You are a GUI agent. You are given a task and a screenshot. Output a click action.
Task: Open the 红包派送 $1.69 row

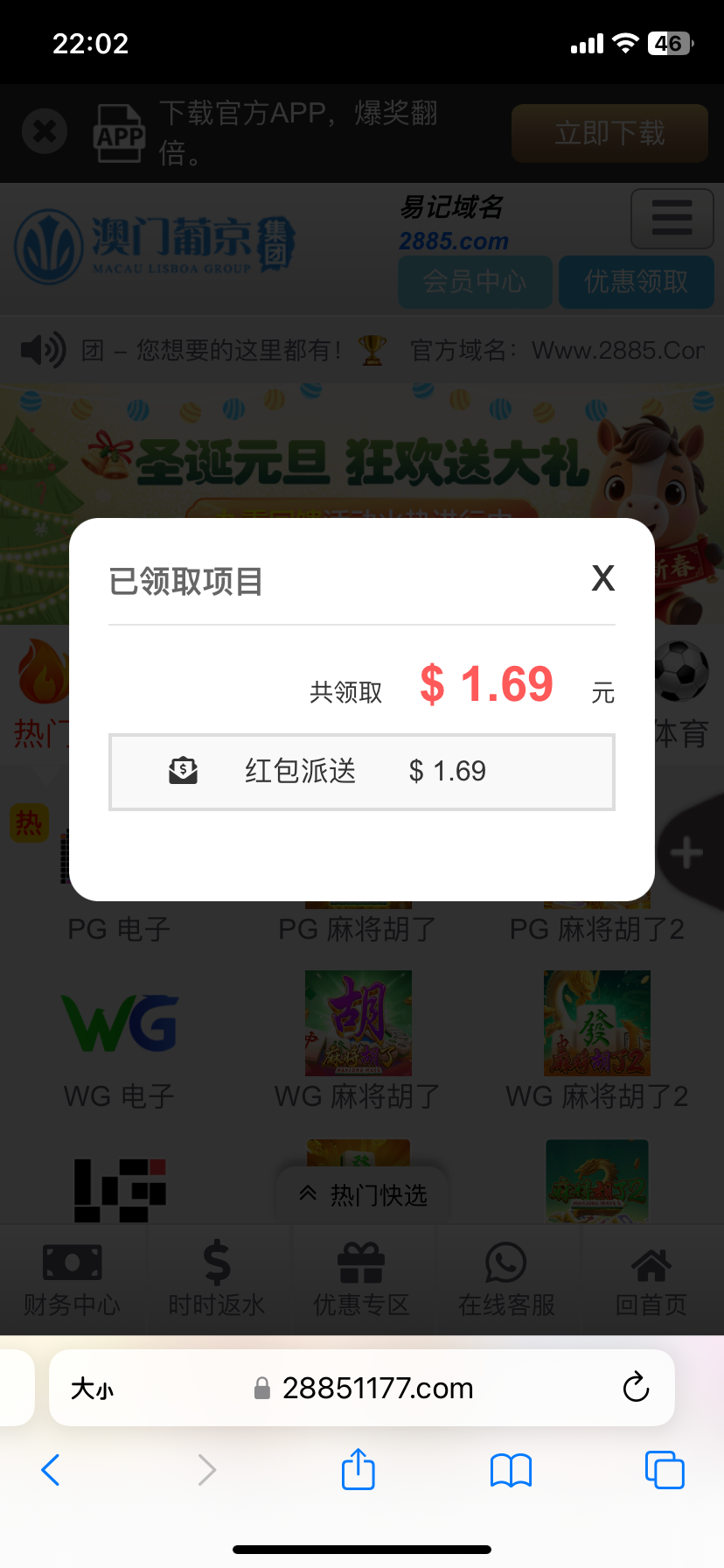tap(361, 772)
